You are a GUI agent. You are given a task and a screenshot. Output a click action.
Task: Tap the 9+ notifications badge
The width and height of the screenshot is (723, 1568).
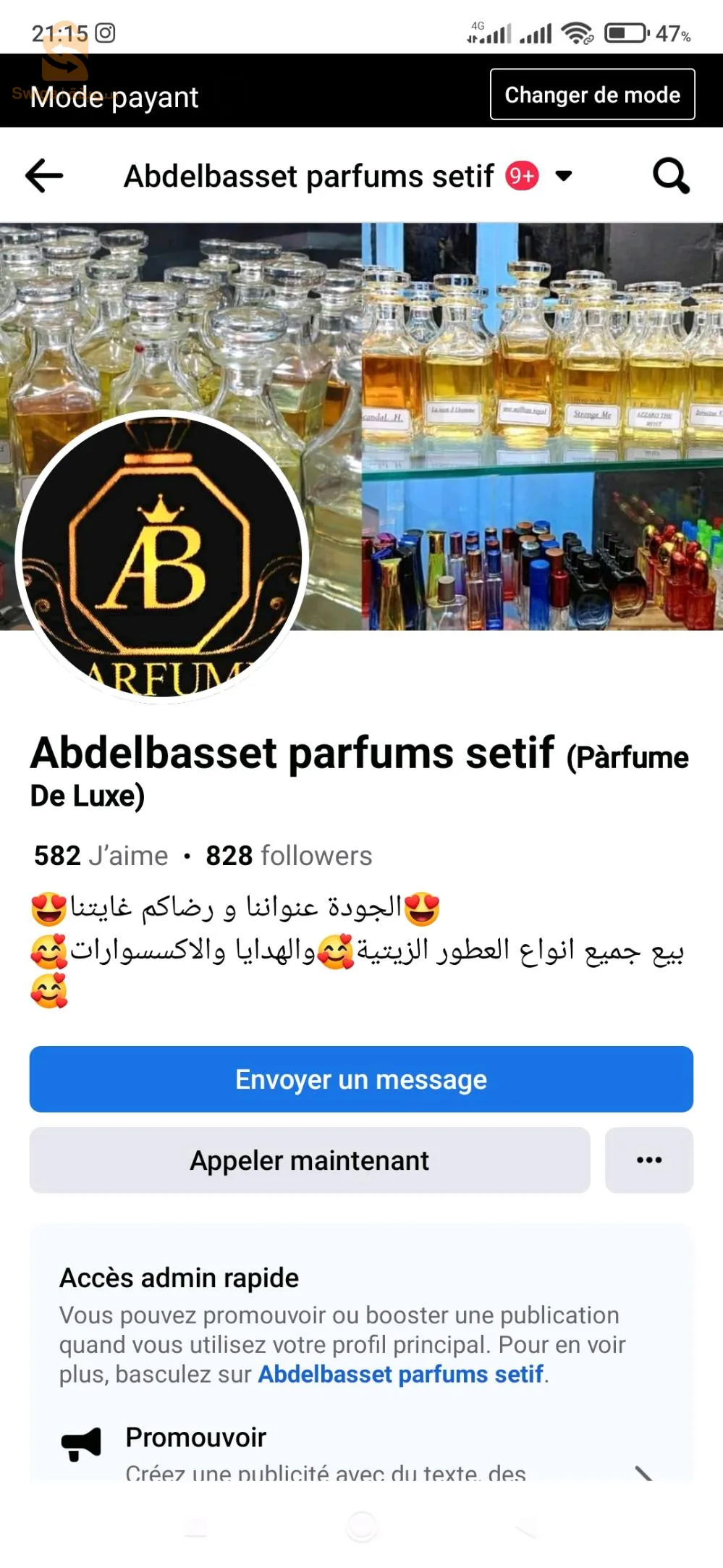[x=520, y=174]
